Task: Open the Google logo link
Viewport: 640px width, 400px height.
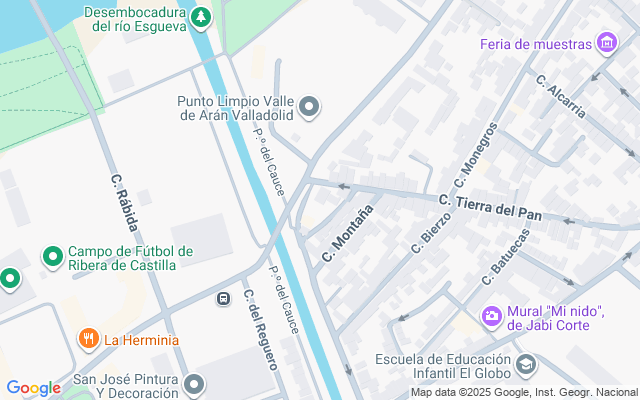Action: coord(33,388)
